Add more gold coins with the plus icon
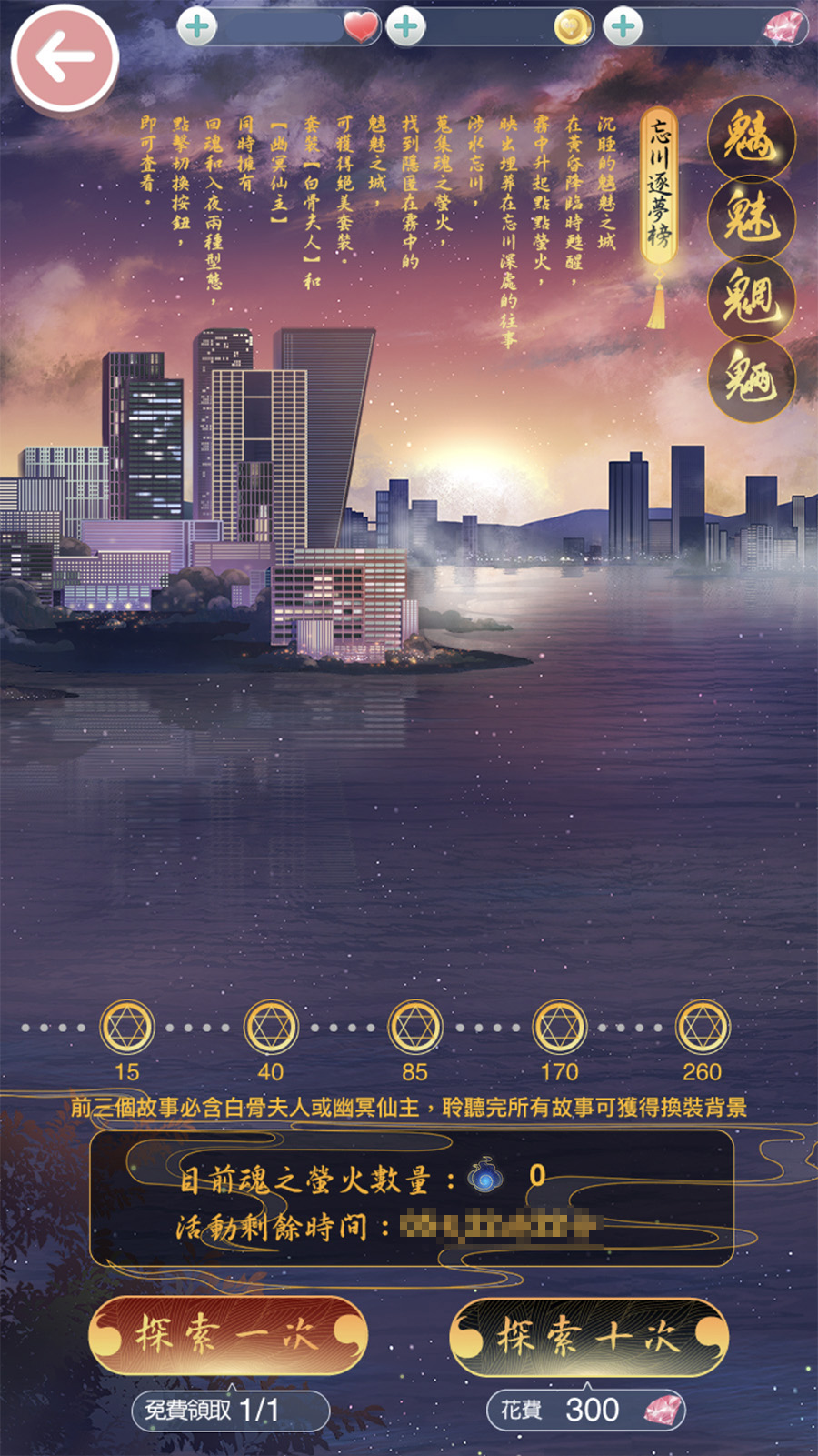Image resolution: width=818 pixels, height=1456 pixels. 406,27
